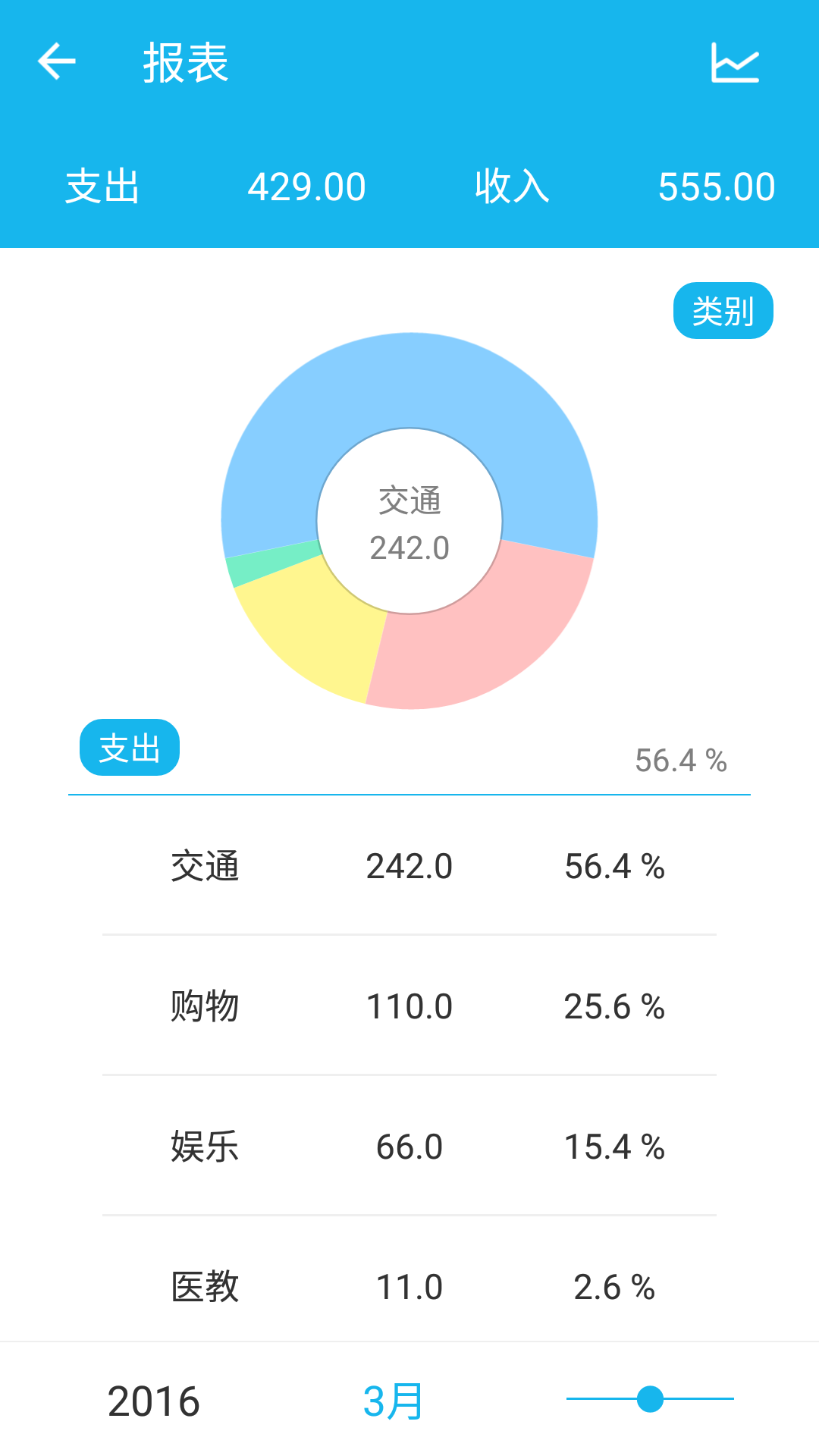Click the 429.00 expense total
The width and height of the screenshot is (819, 1456).
coord(308,187)
